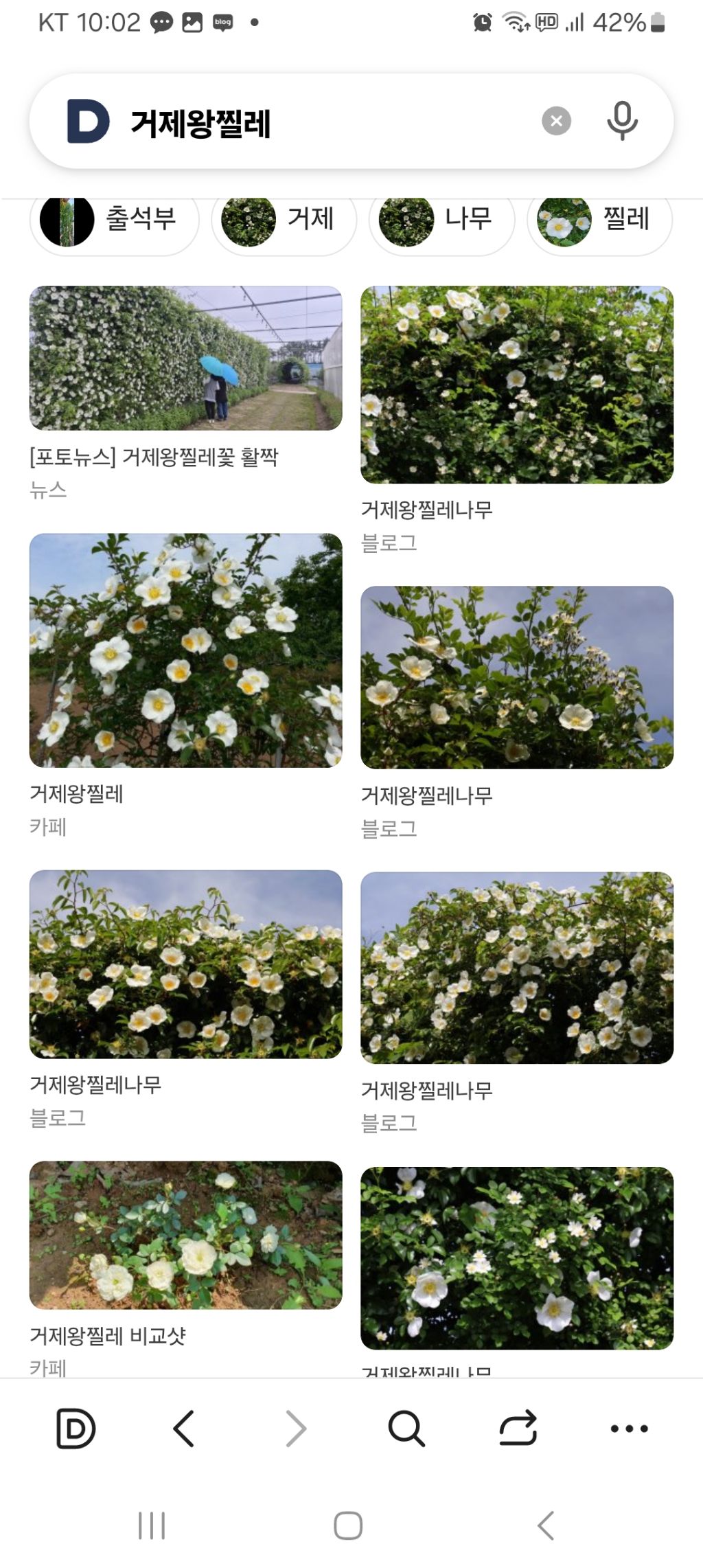Open recent apps from the navigation bar
Screen dimensions: 703x1568
click(x=152, y=1525)
